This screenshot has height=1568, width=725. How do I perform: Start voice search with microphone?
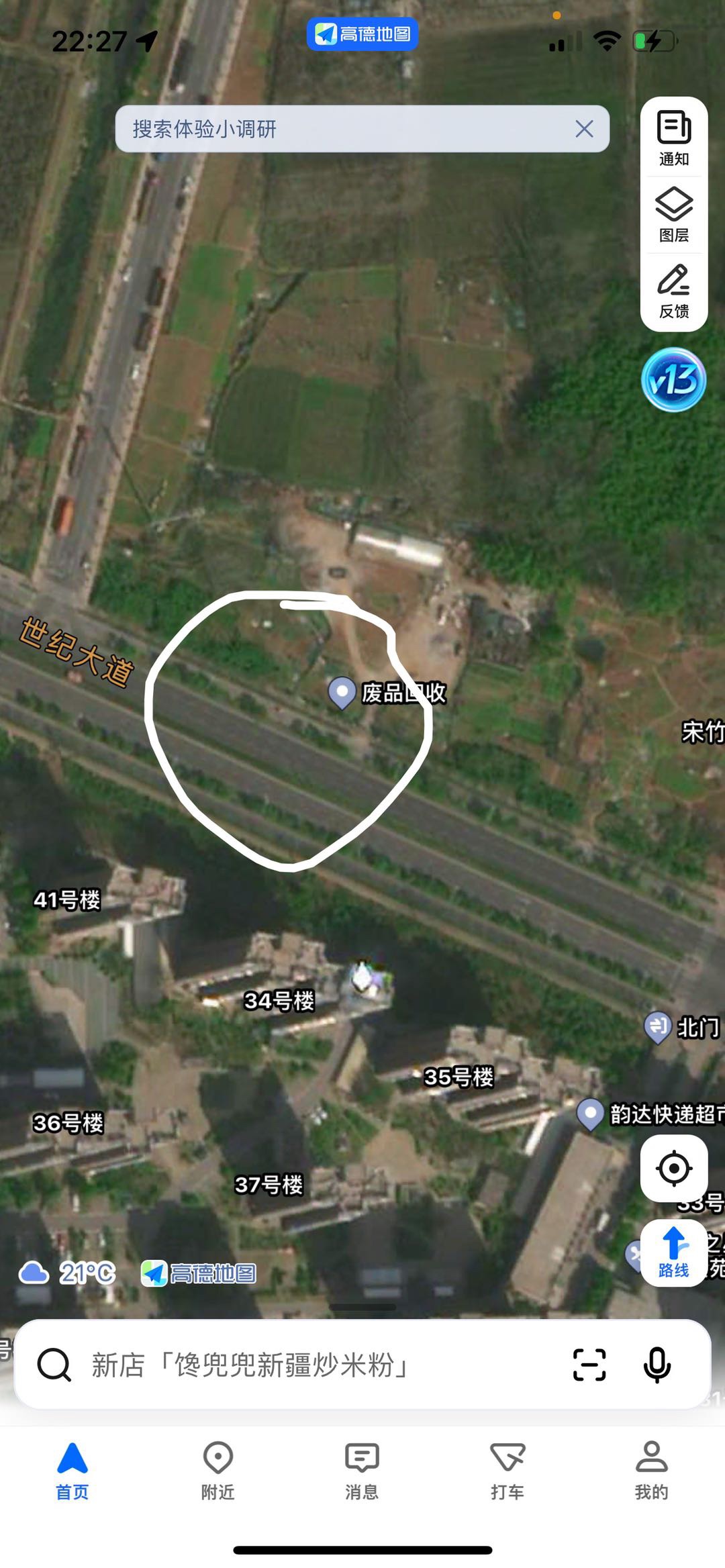pyautogui.click(x=657, y=1365)
